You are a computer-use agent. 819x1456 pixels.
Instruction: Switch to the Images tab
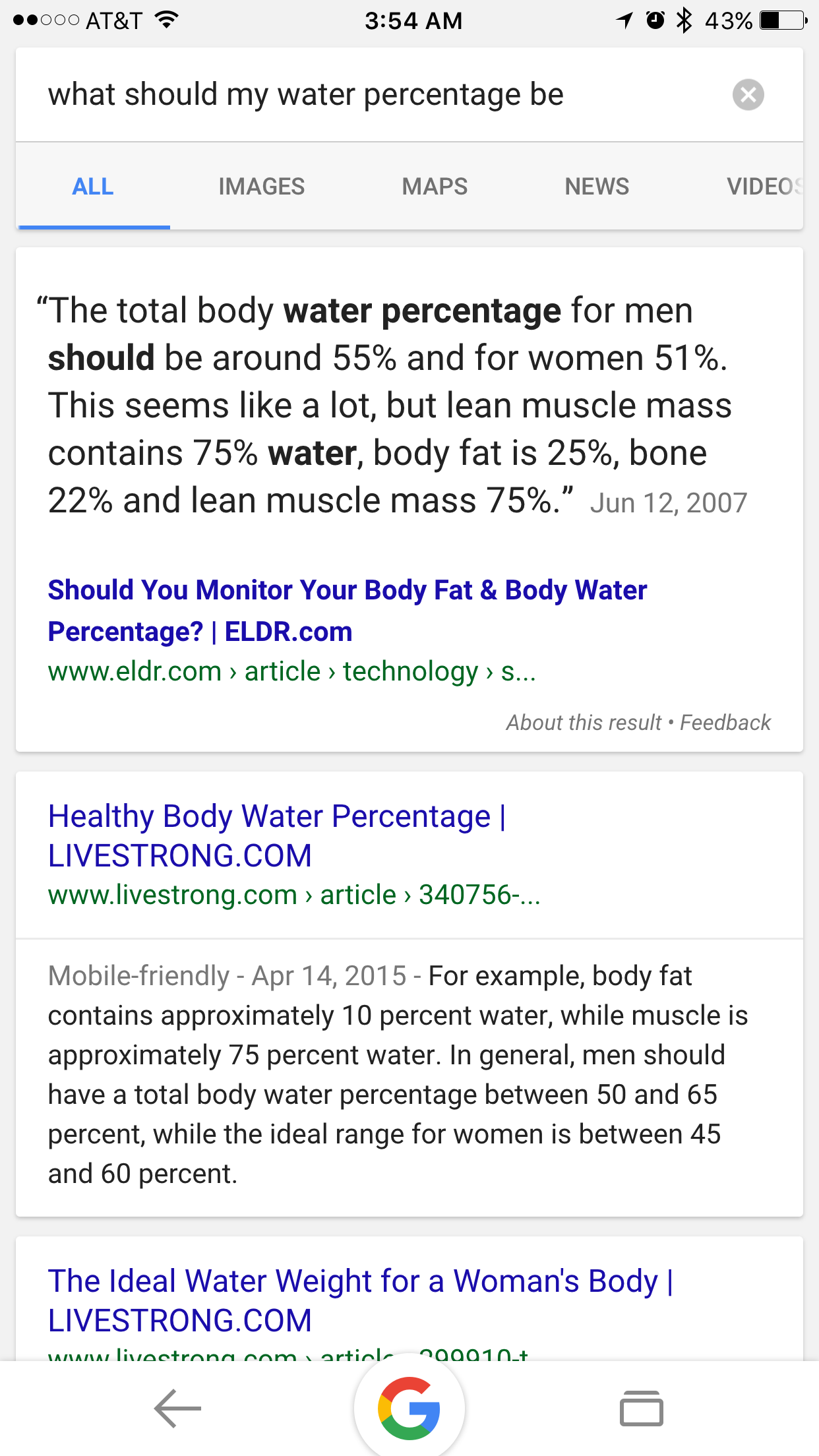tap(261, 187)
